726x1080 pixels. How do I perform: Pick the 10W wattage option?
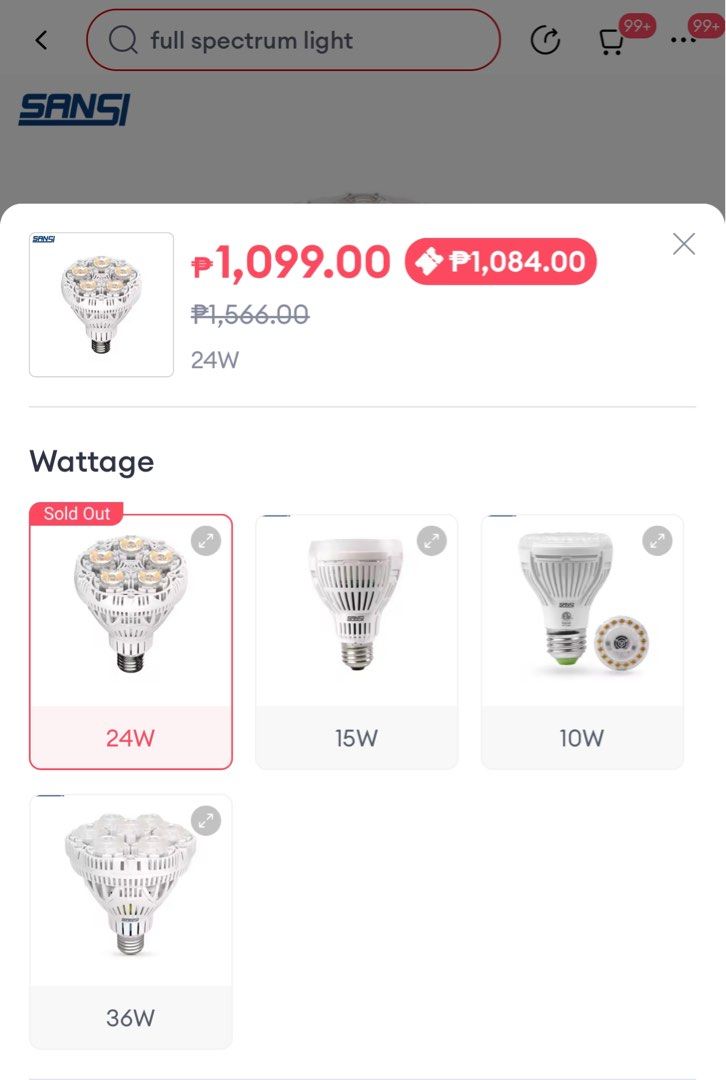coord(582,738)
